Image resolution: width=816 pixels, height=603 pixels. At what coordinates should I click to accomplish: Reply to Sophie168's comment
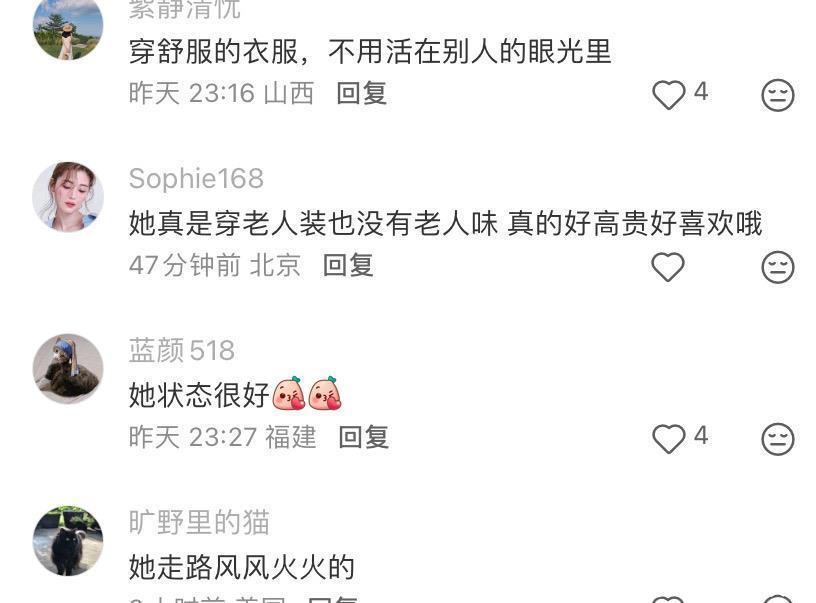pos(348,265)
